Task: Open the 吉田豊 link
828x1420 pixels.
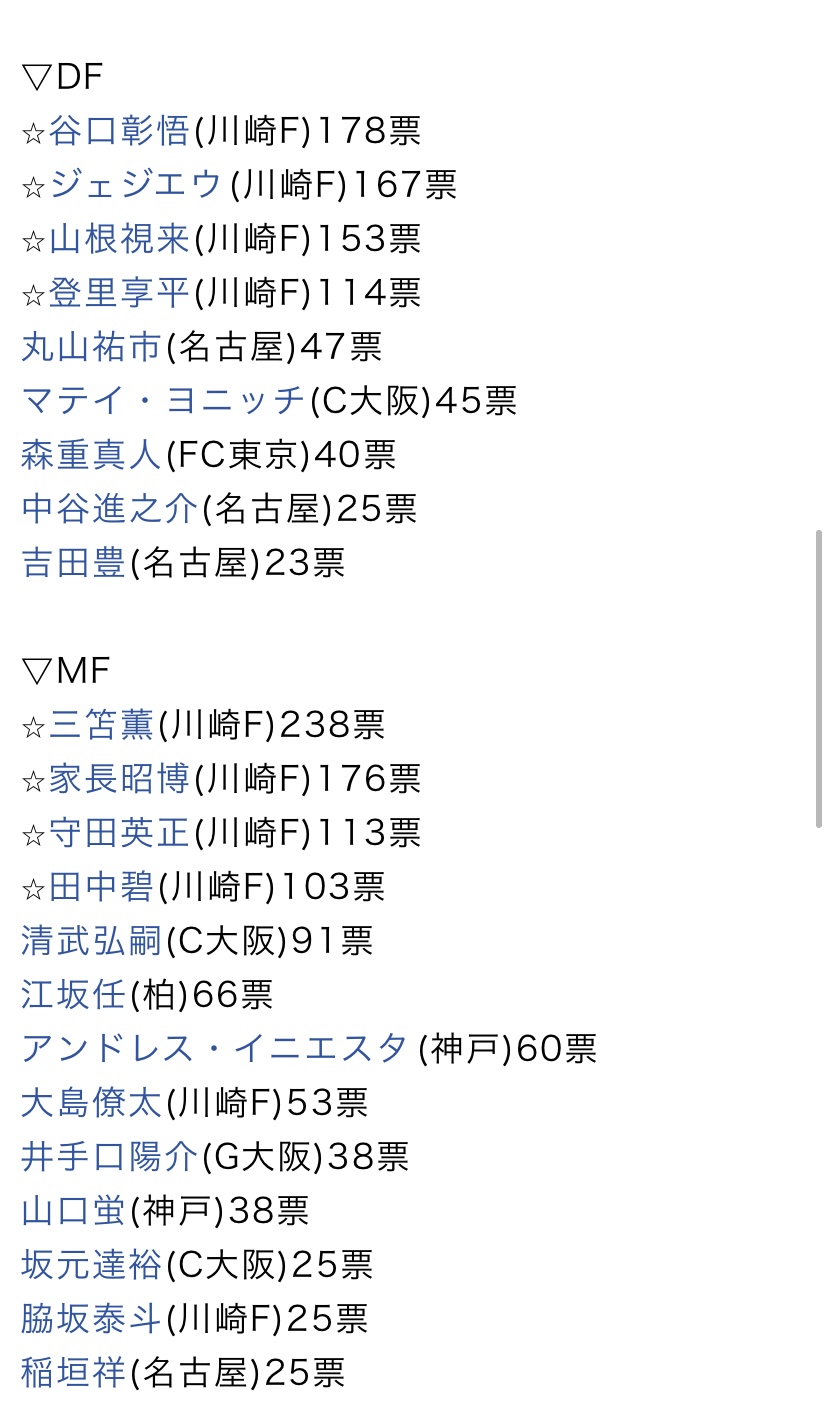Action: pos(73,563)
